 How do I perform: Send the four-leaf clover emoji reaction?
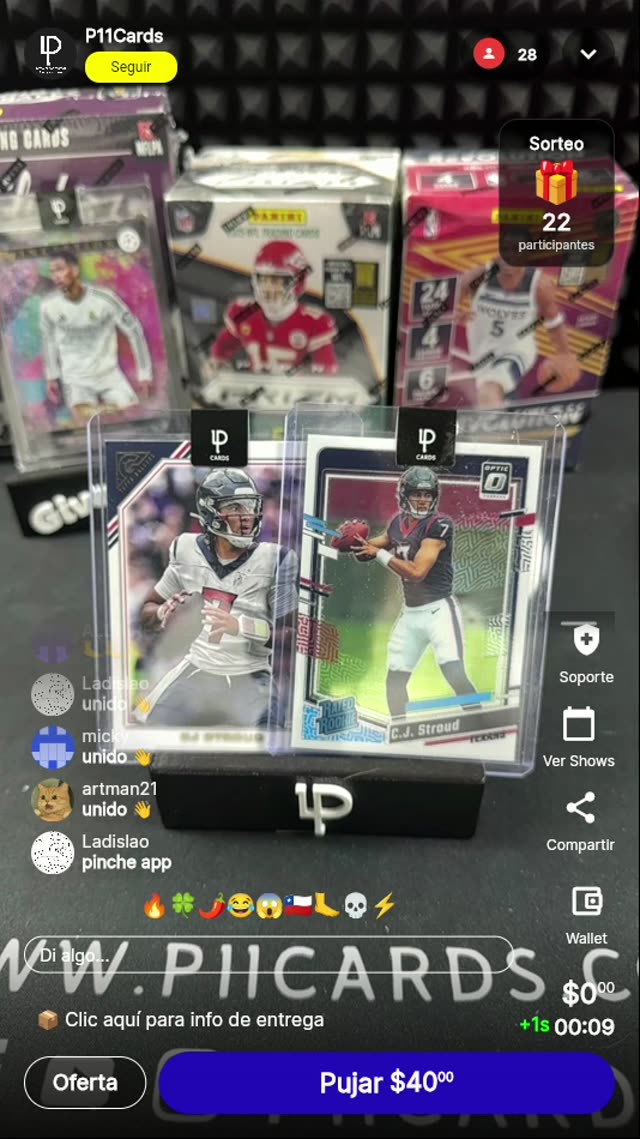pyautogui.click(x=183, y=906)
